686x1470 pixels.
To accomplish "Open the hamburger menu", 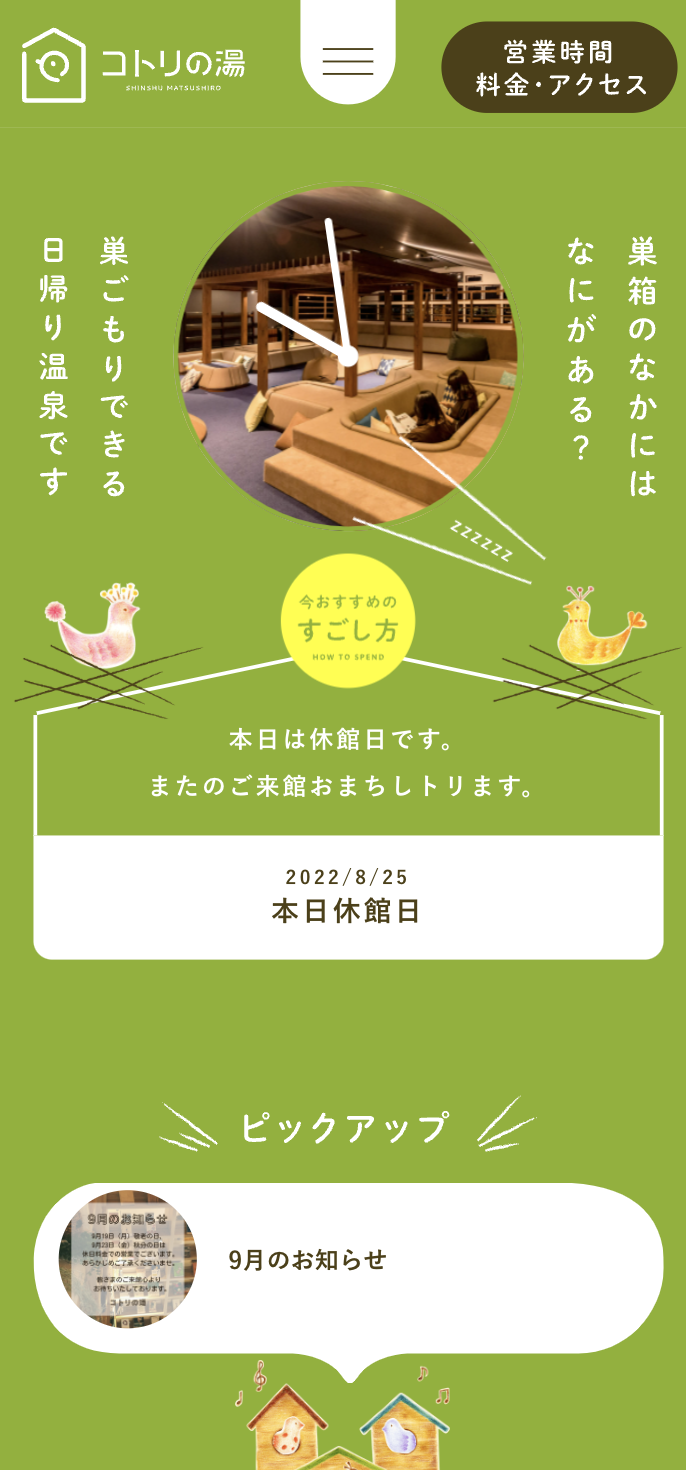I will (348, 61).
